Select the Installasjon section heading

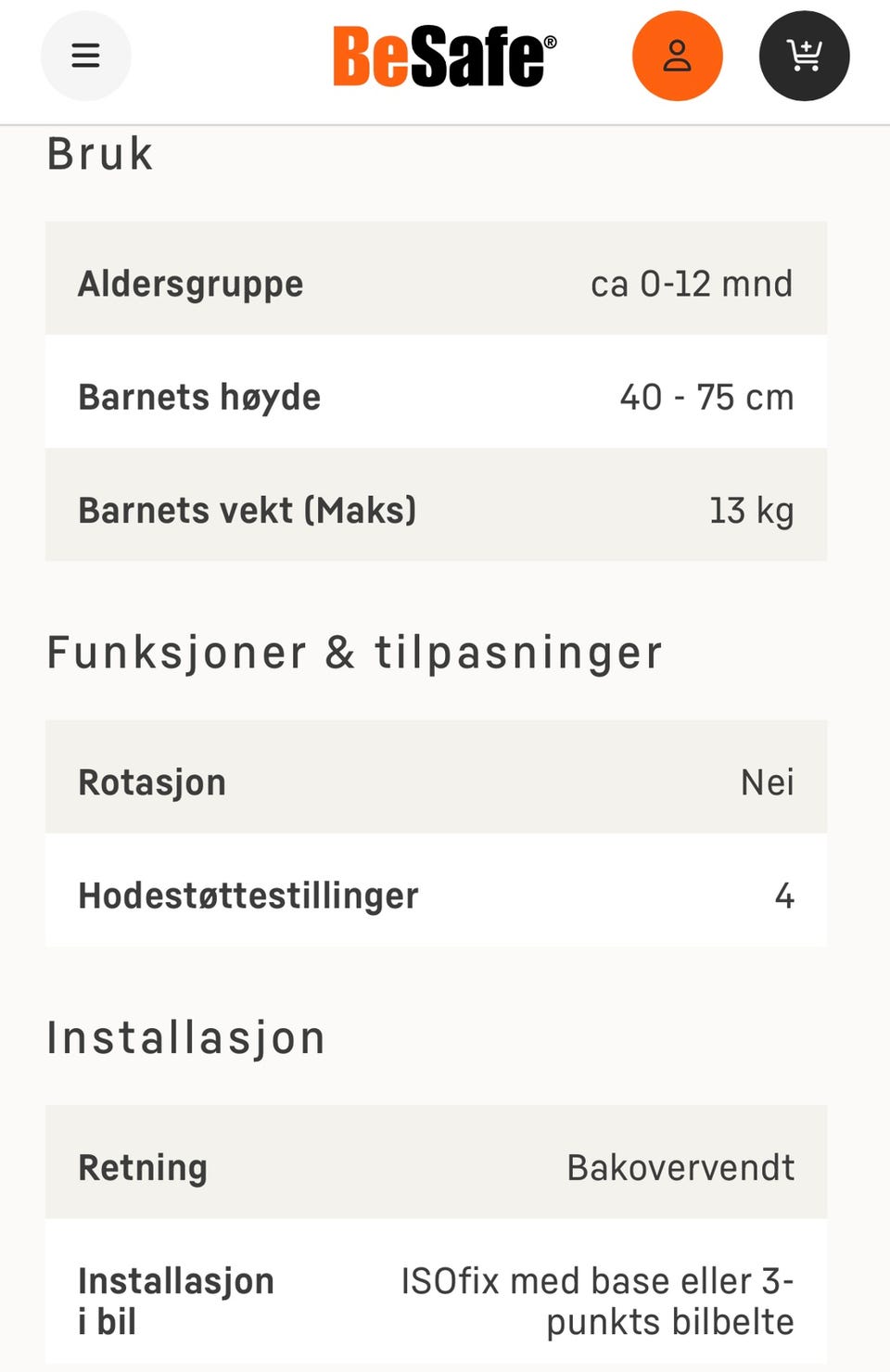point(186,1038)
